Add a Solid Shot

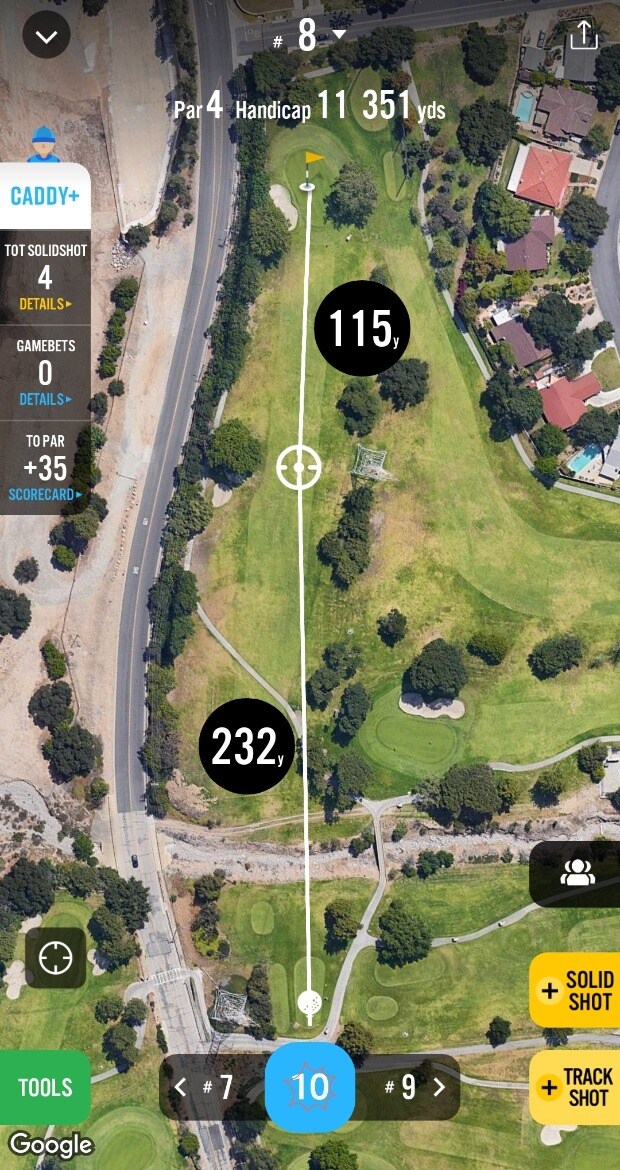576,990
